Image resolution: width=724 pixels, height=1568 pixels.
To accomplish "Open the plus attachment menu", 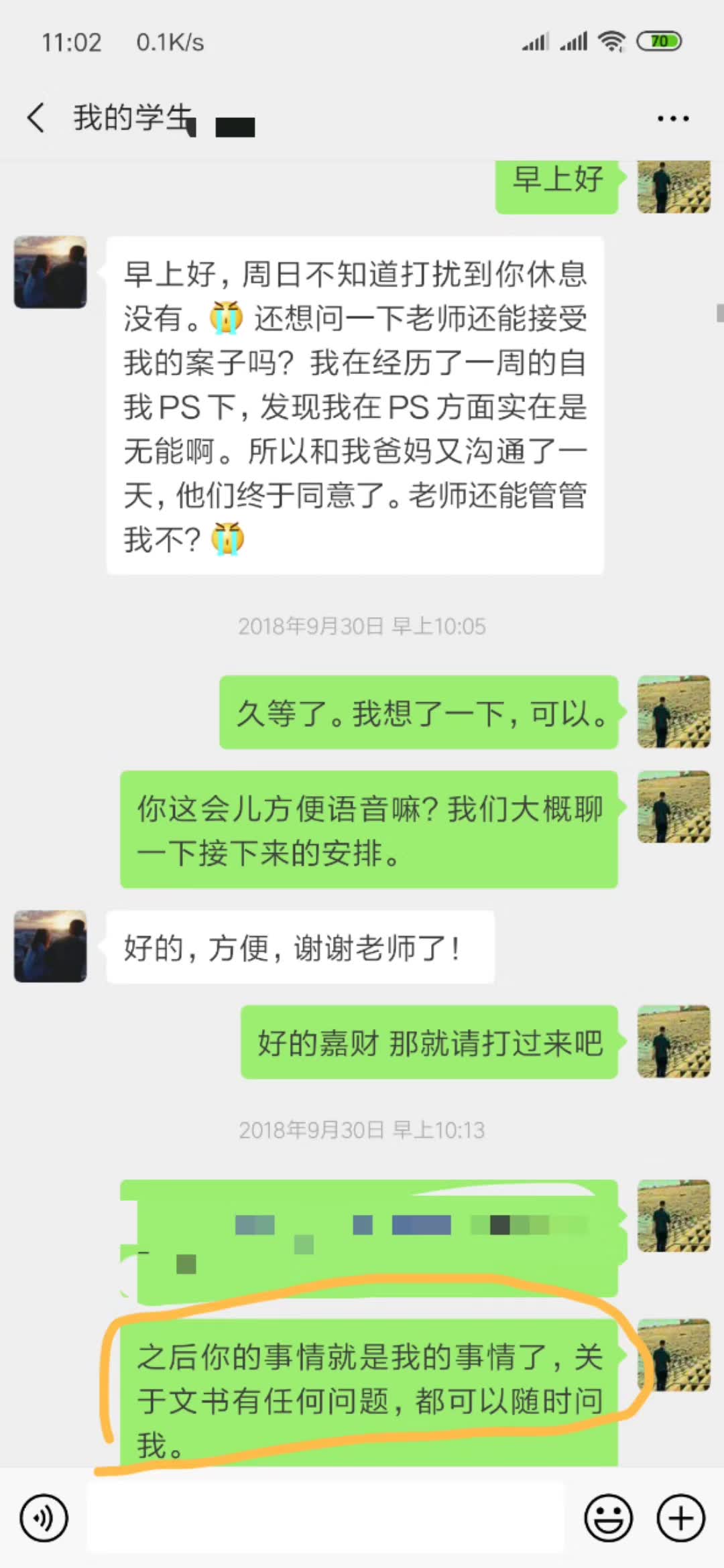I will coord(680,1518).
